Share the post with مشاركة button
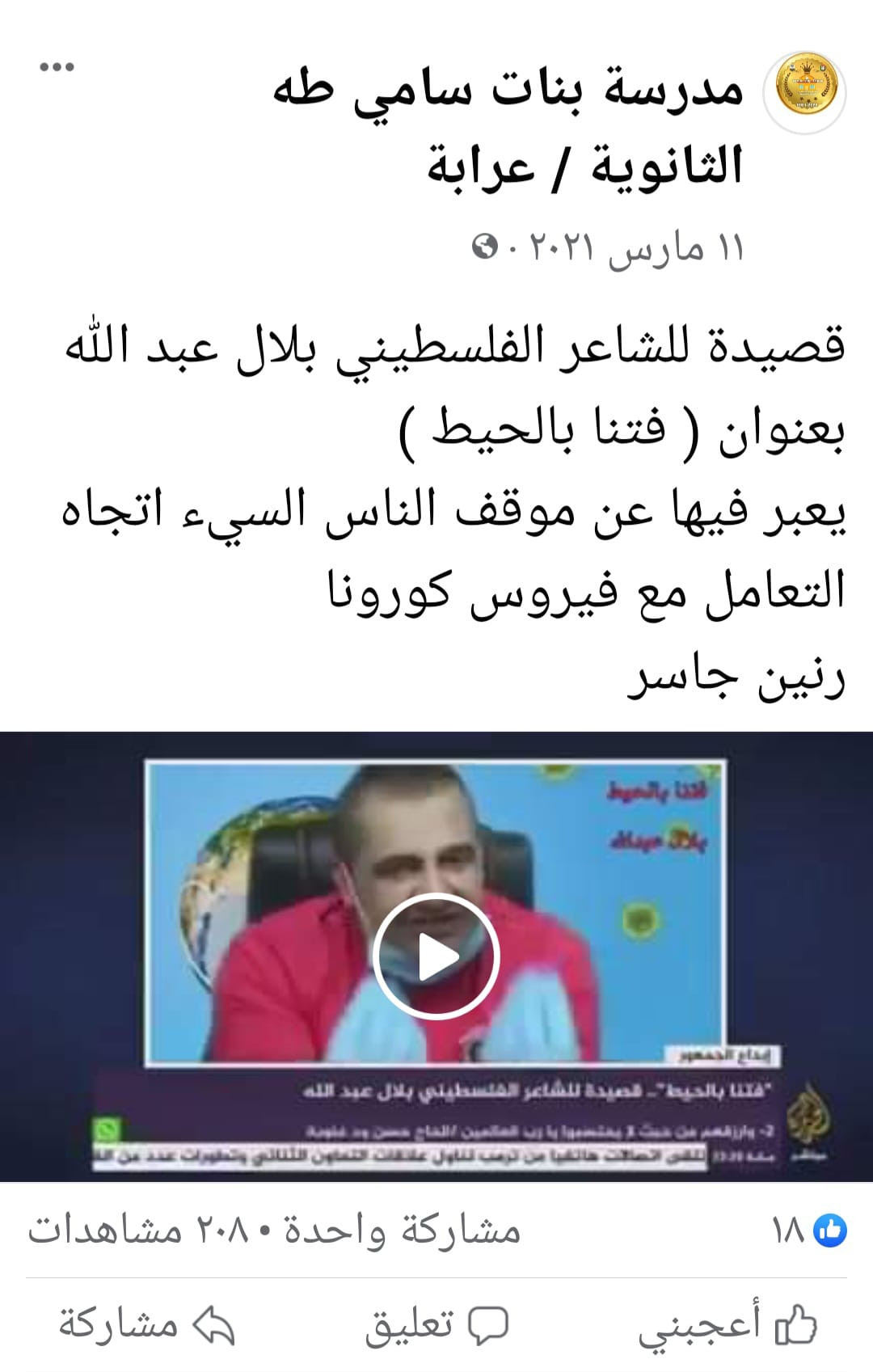 click(x=146, y=1326)
